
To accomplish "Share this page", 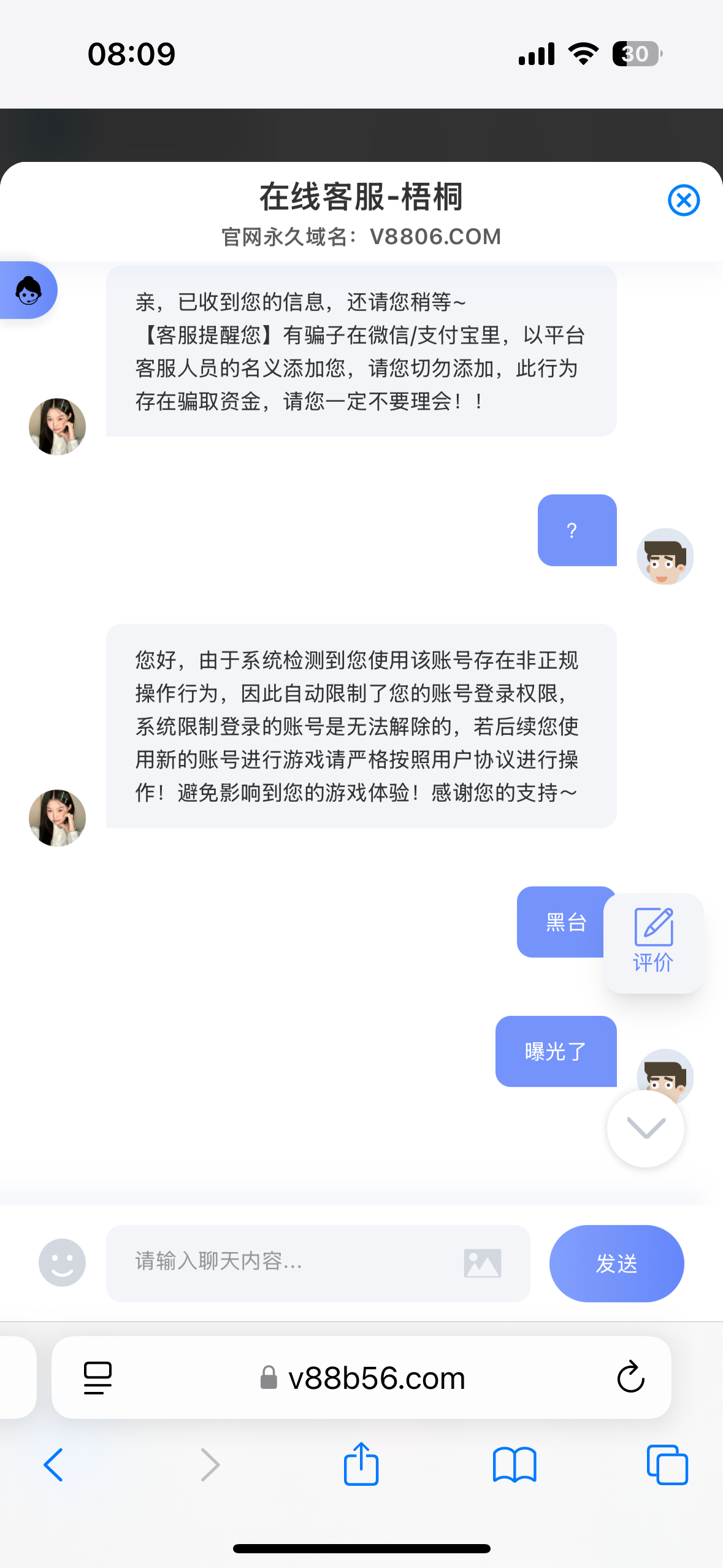I will (x=361, y=1465).
